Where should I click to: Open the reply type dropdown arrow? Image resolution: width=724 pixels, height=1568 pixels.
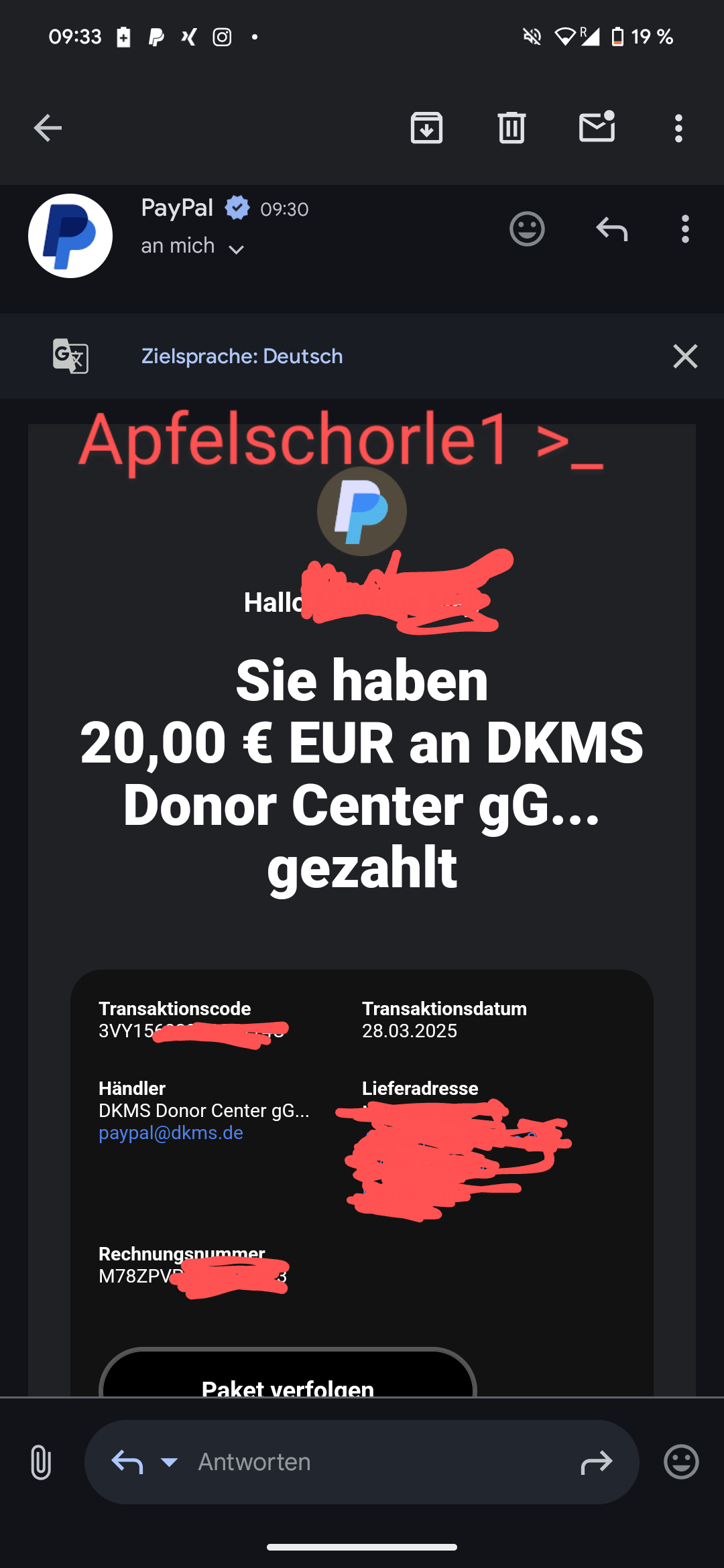point(170,1462)
